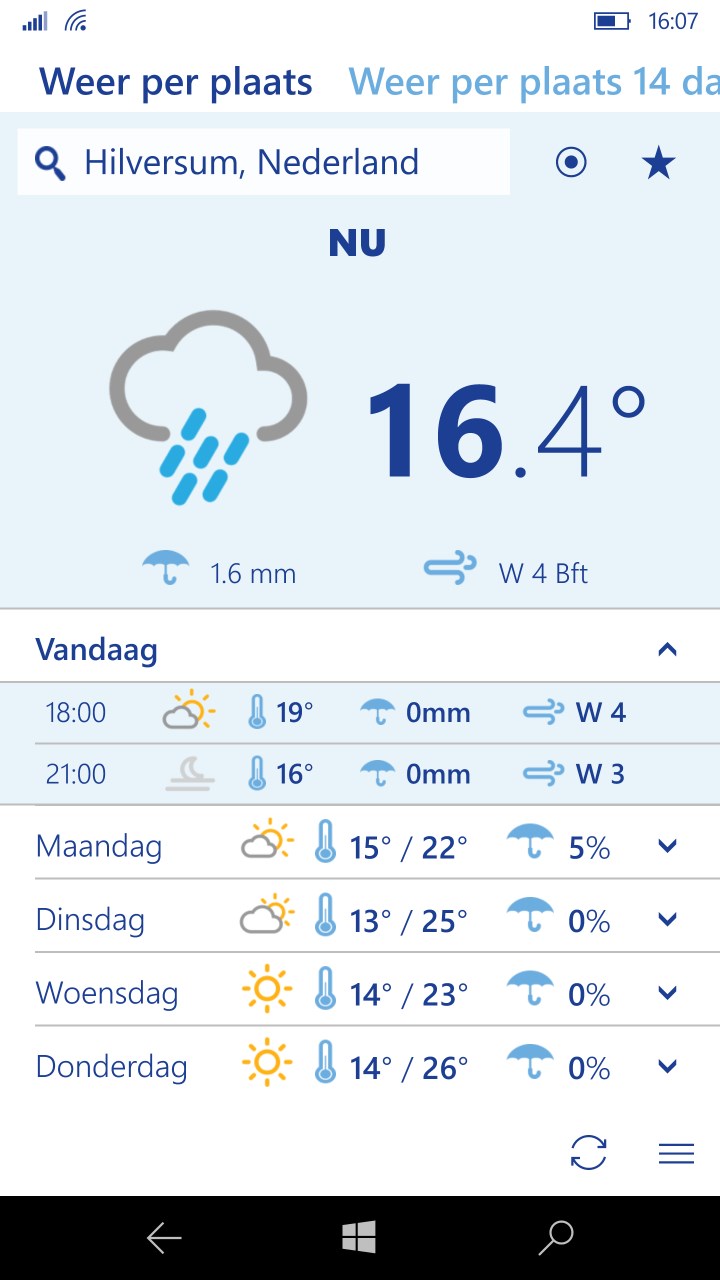
Task: Expand the Woensdag forecast
Action: (x=667, y=994)
